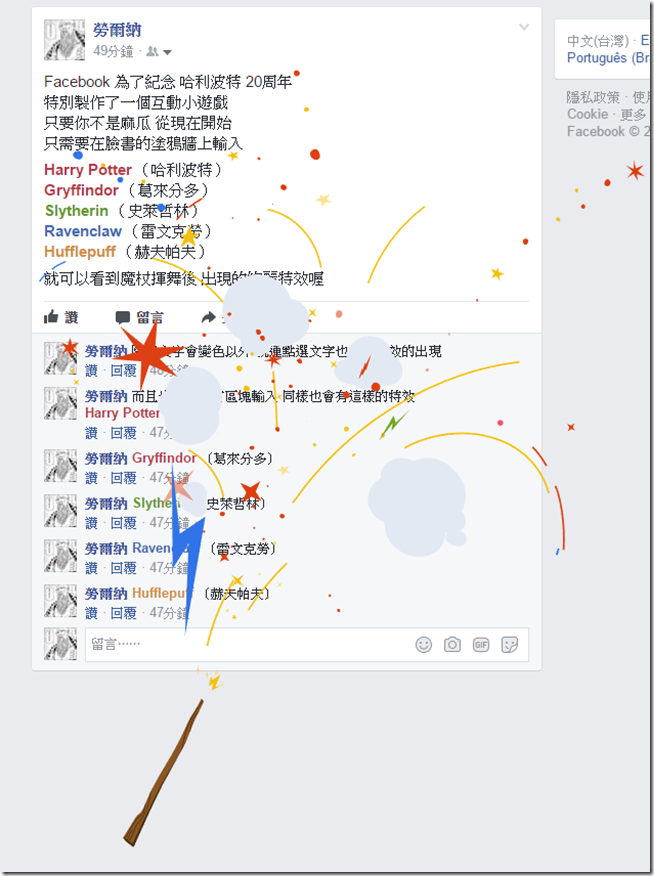Open 勞爾納's profile from the post header
Viewport: 654px width, 876px height.
pyautogui.click(x=116, y=30)
